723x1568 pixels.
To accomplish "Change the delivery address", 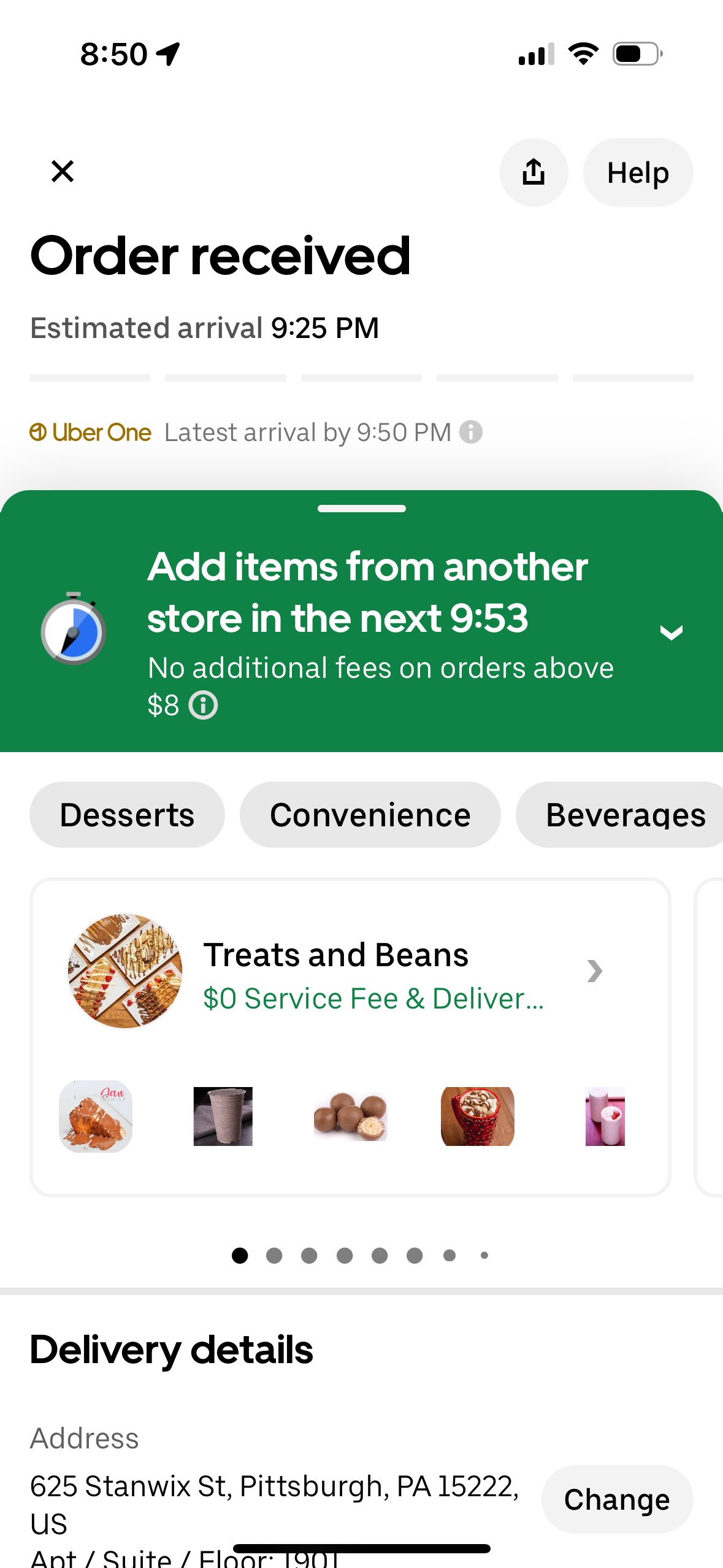I will pyautogui.click(x=617, y=1499).
